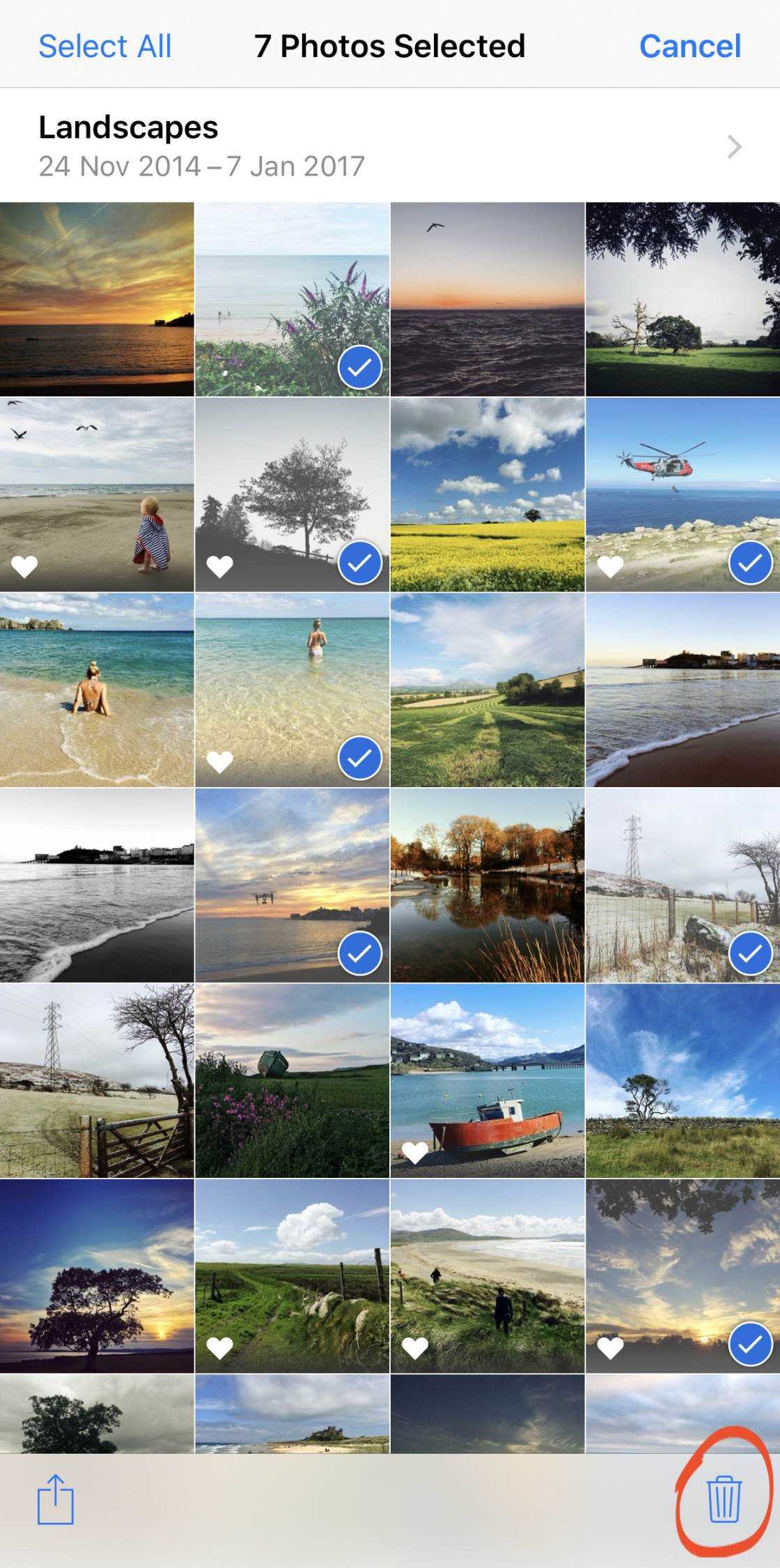Select the yellow rapeseed field photo
This screenshot has height=1568, width=780.
click(x=487, y=495)
